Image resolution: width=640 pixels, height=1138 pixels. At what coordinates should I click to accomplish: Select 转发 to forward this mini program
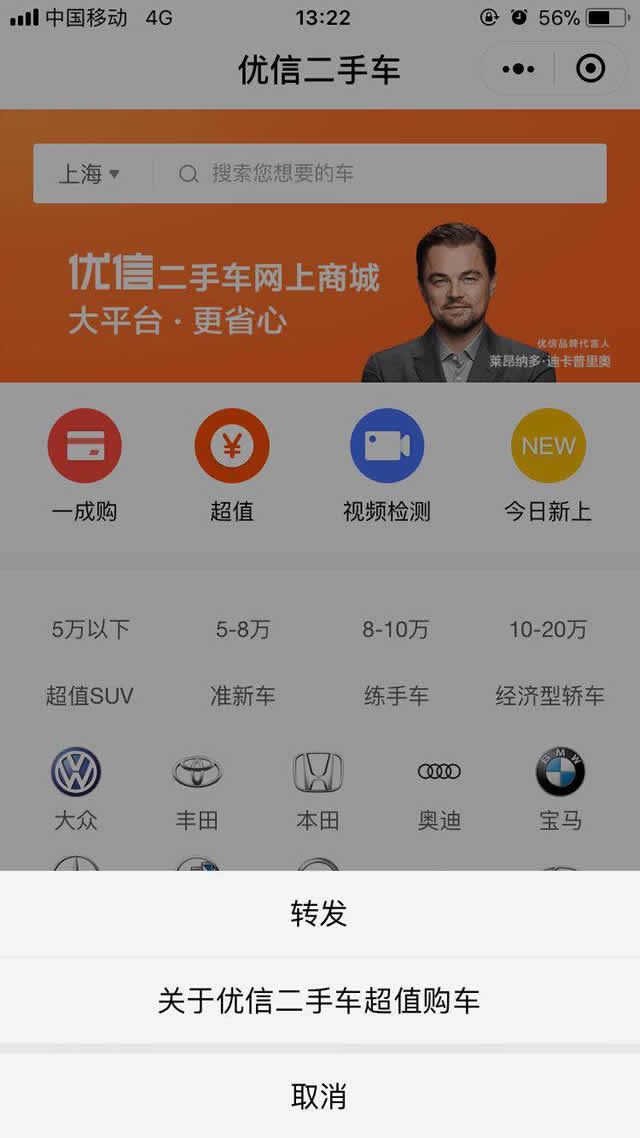(319, 913)
